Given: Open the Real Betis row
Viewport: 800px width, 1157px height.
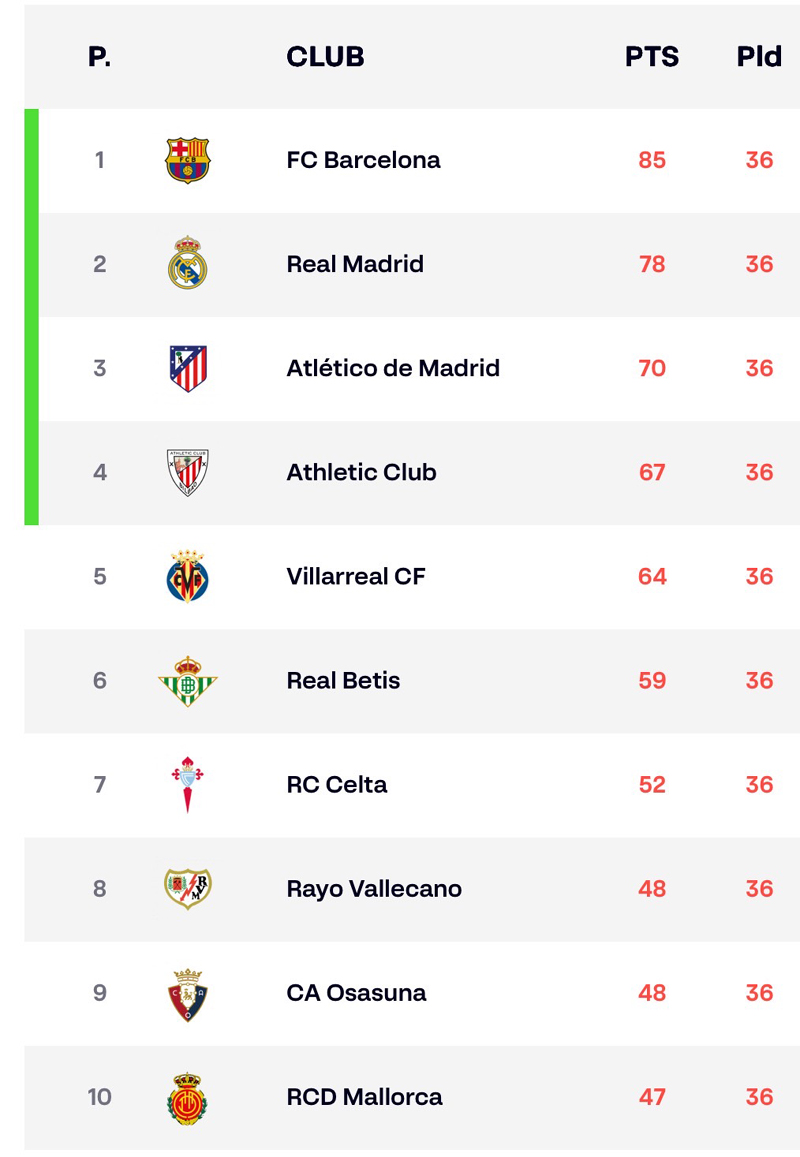Looking at the screenshot, I should (x=343, y=680).
